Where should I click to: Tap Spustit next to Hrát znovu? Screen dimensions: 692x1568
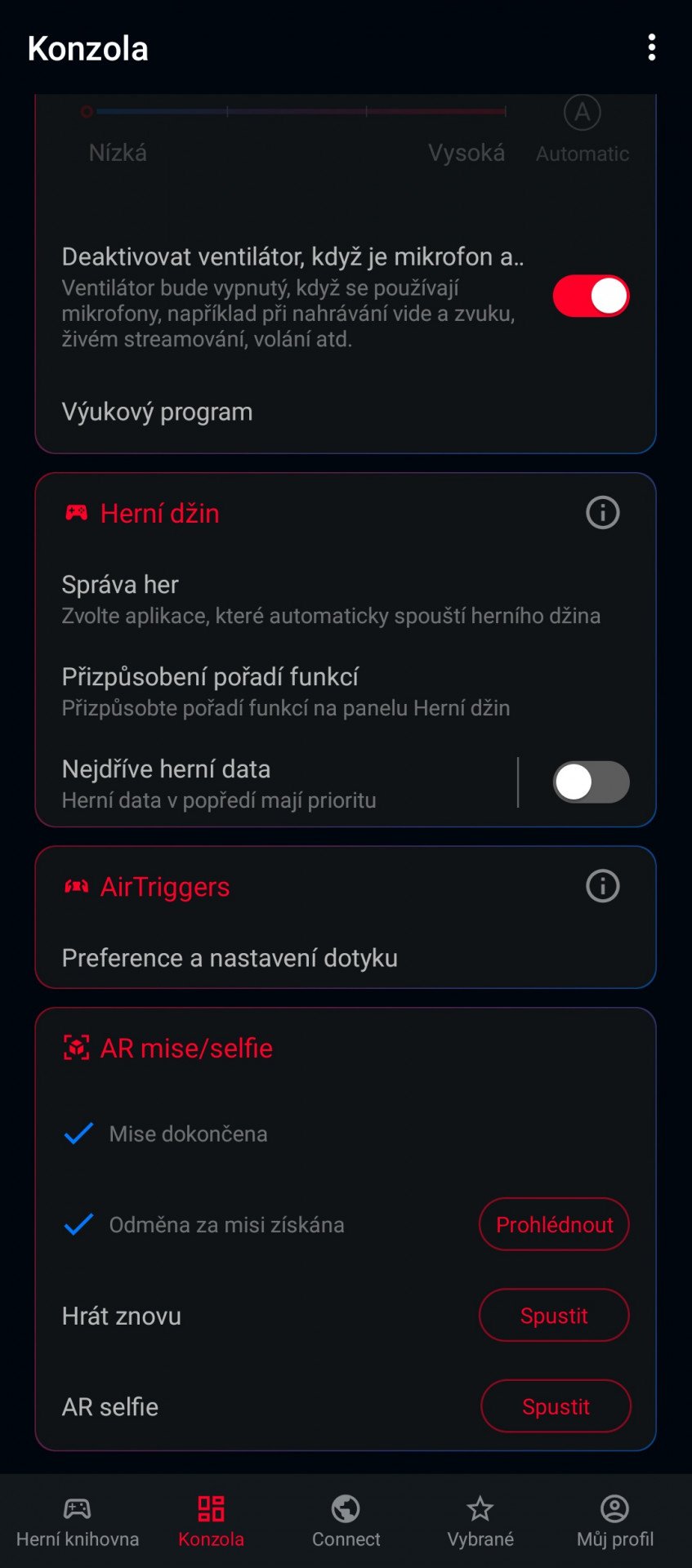[554, 1316]
